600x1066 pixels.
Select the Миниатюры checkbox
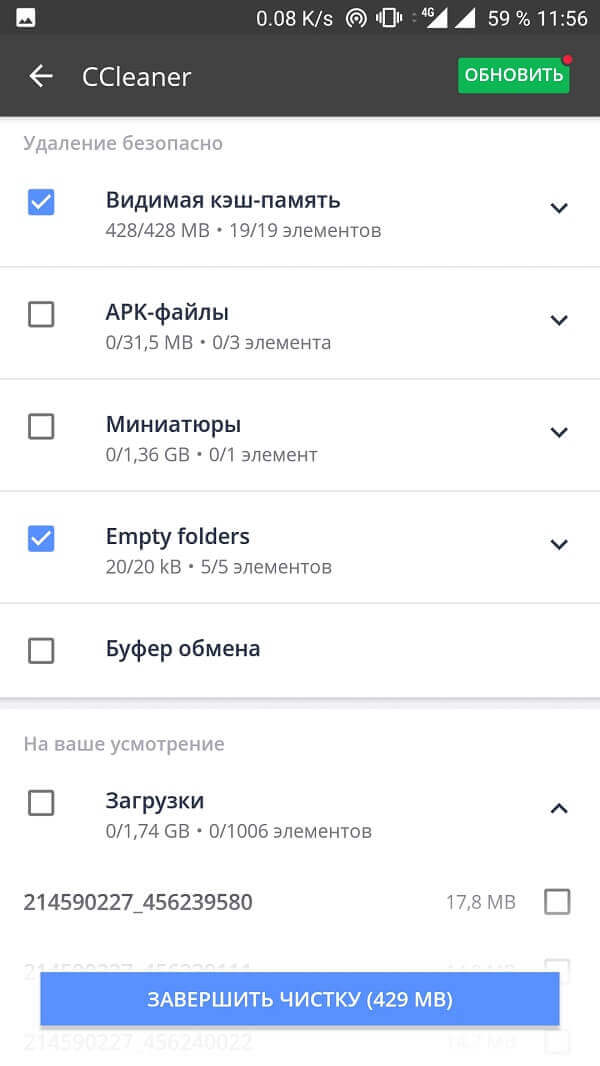point(41,426)
